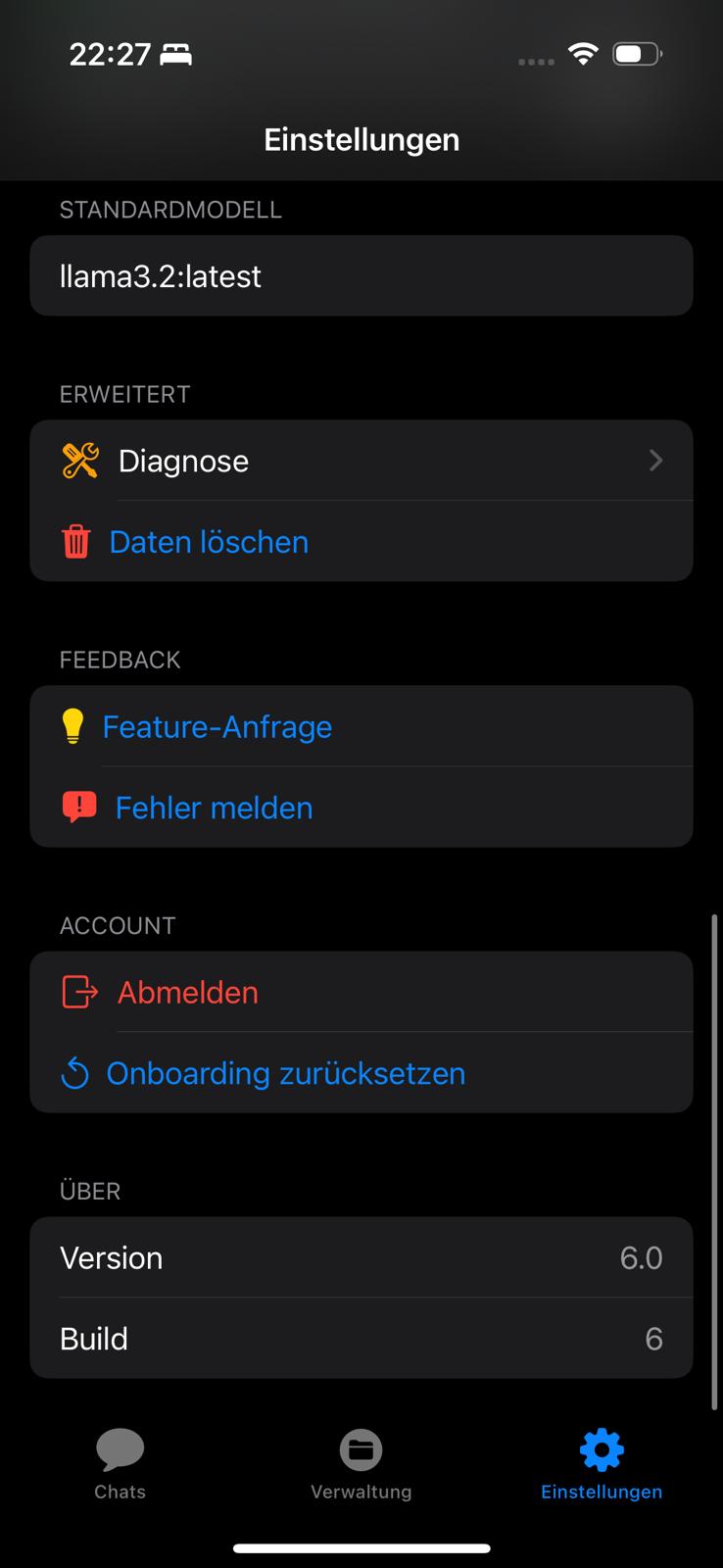Click the wrench and screwdriver Diagnose icon
Image resolution: width=723 pixels, height=1568 pixels.
pos(80,460)
